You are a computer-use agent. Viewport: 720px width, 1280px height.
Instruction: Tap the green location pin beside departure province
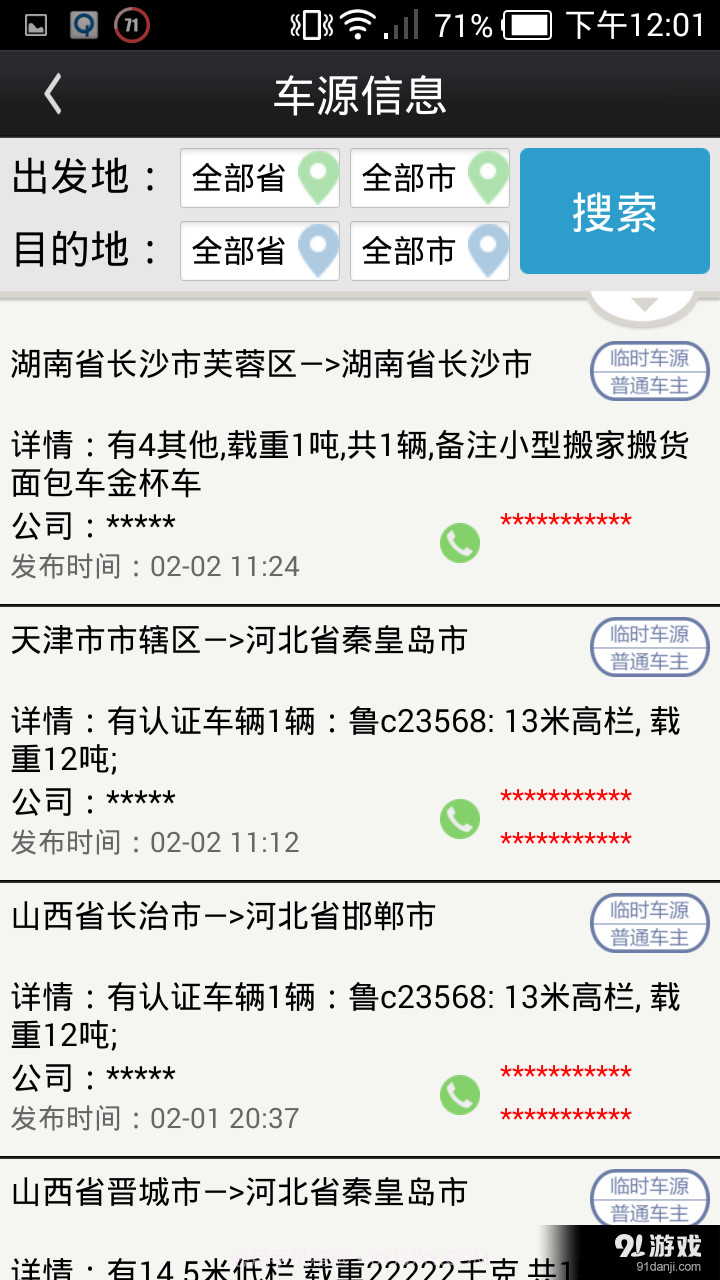click(x=315, y=178)
